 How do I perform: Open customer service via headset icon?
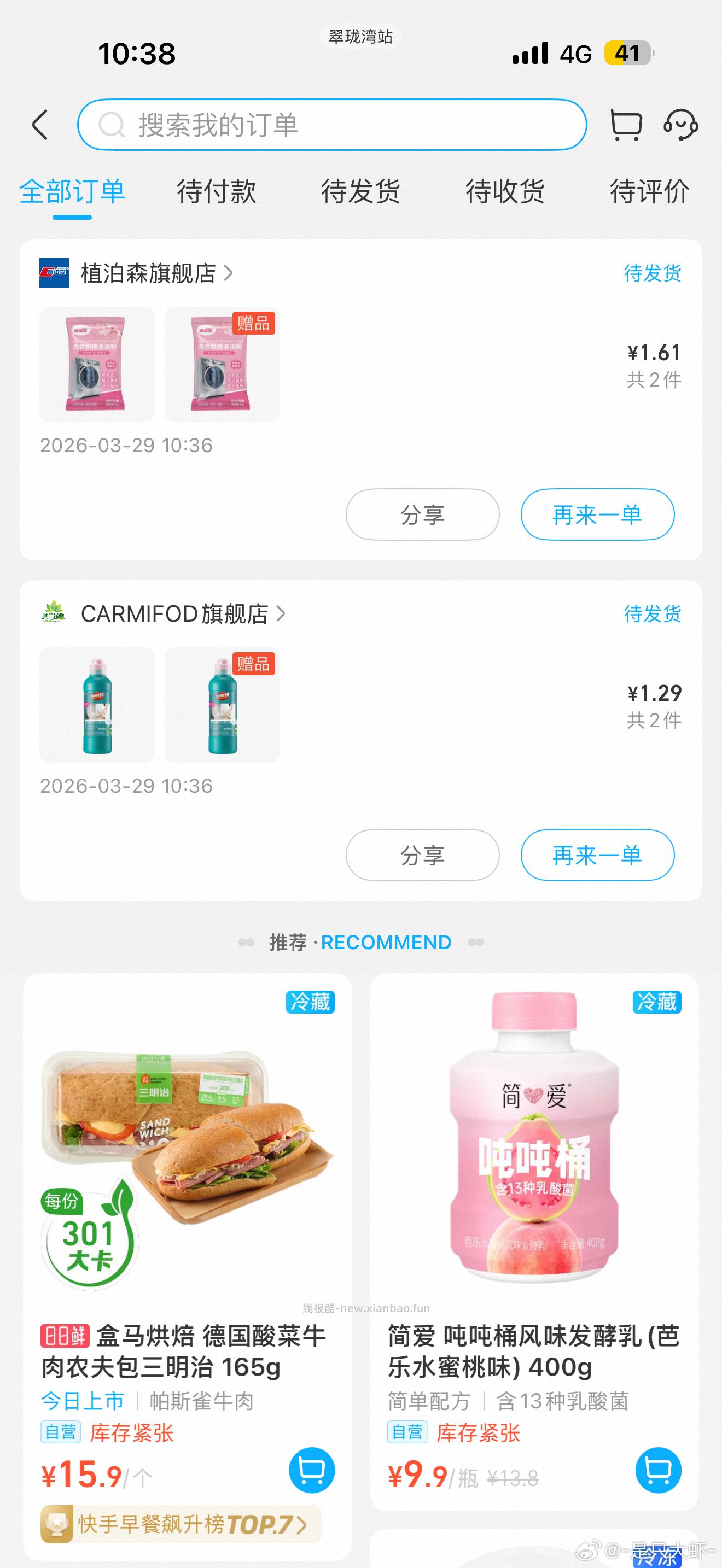680,124
